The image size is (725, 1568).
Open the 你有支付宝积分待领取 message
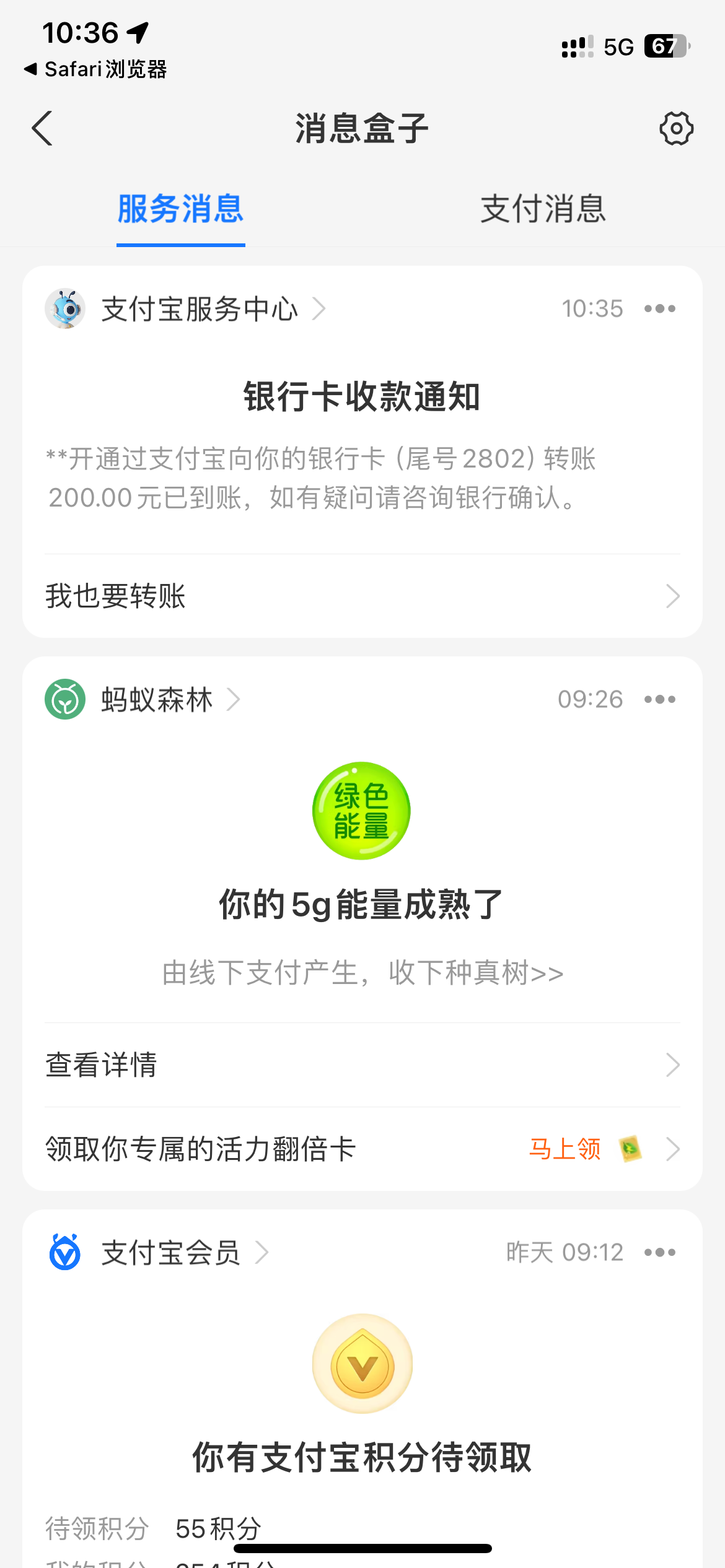tap(362, 1457)
